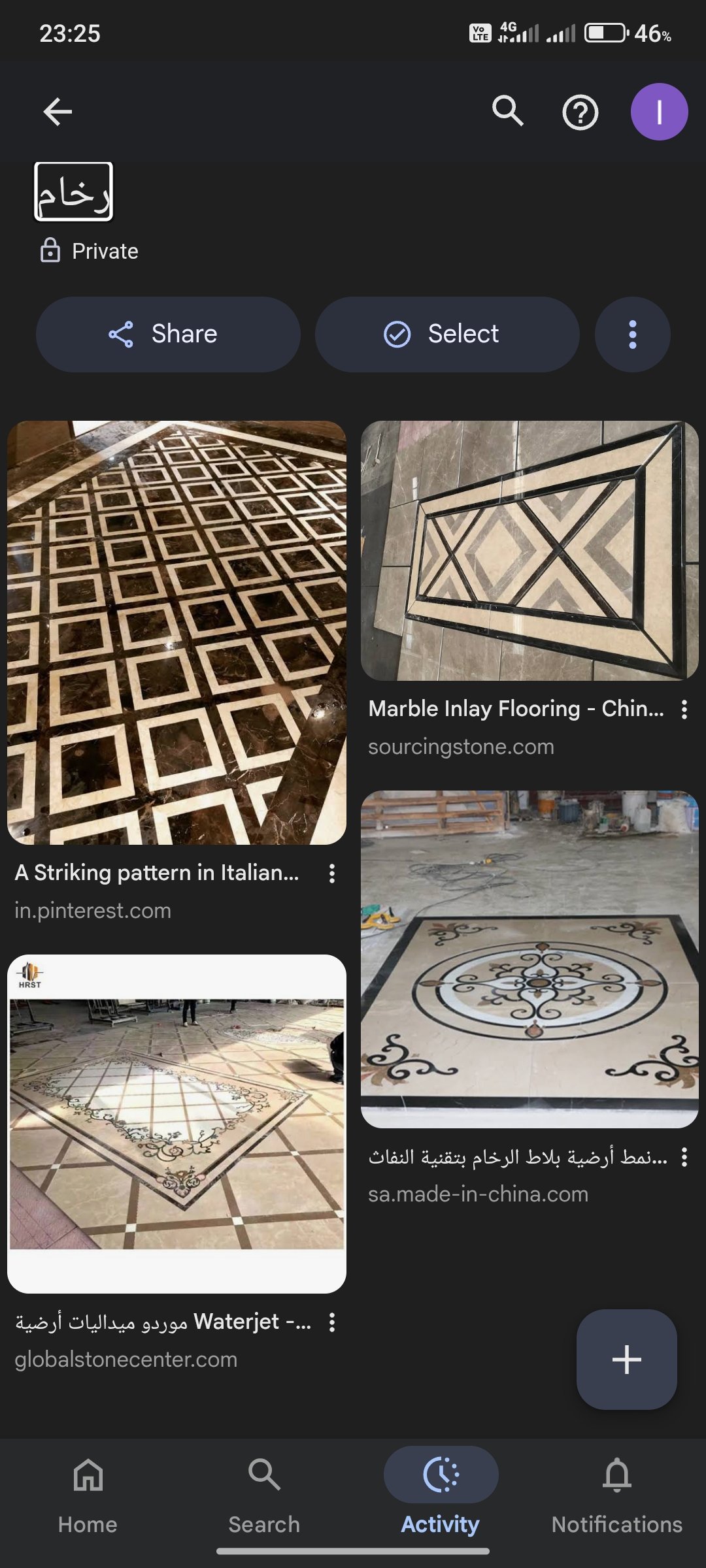Open more options for Marble Inlay Flooring
The height and width of the screenshot is (1568, 706).
click(684, 710)
